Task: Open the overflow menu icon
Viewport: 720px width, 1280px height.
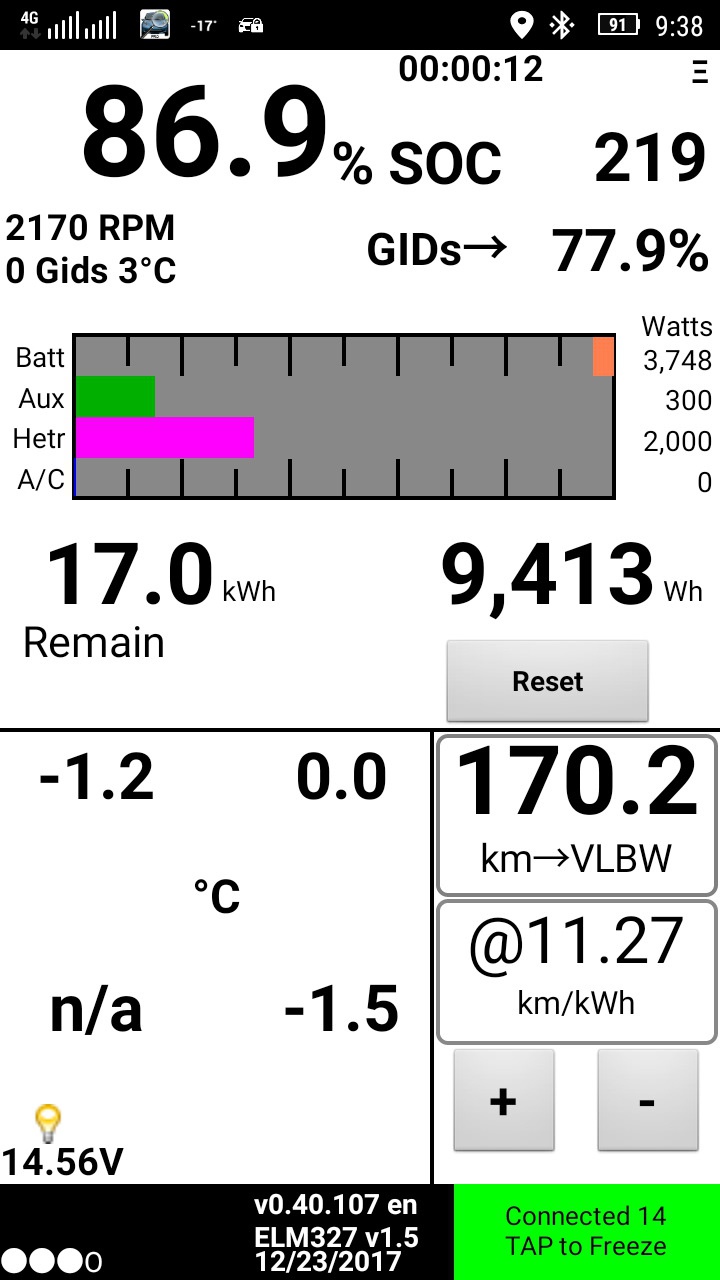Action: click(699, 71)
